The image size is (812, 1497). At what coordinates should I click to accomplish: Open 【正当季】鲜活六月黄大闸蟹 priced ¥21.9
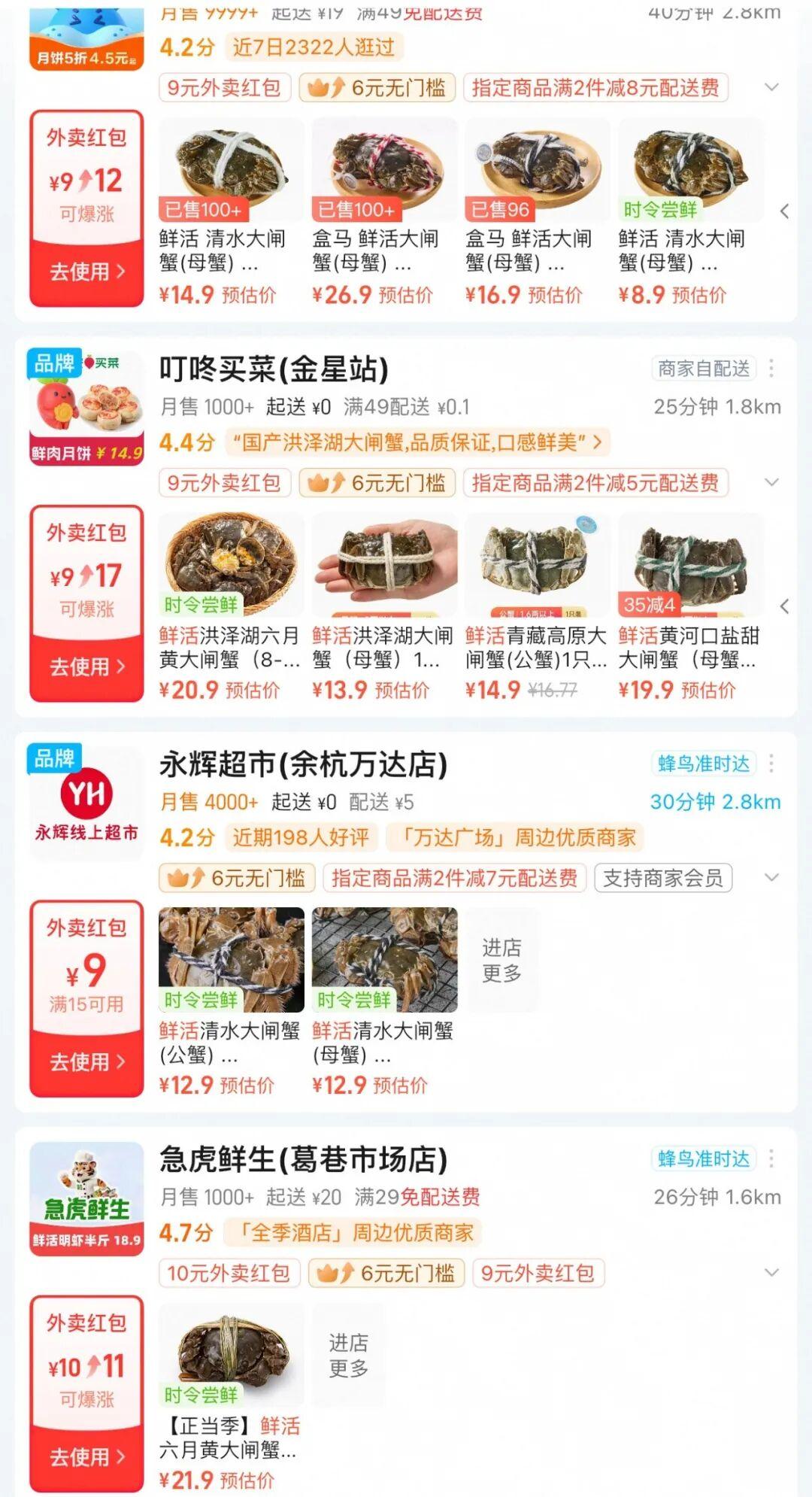231,1395
